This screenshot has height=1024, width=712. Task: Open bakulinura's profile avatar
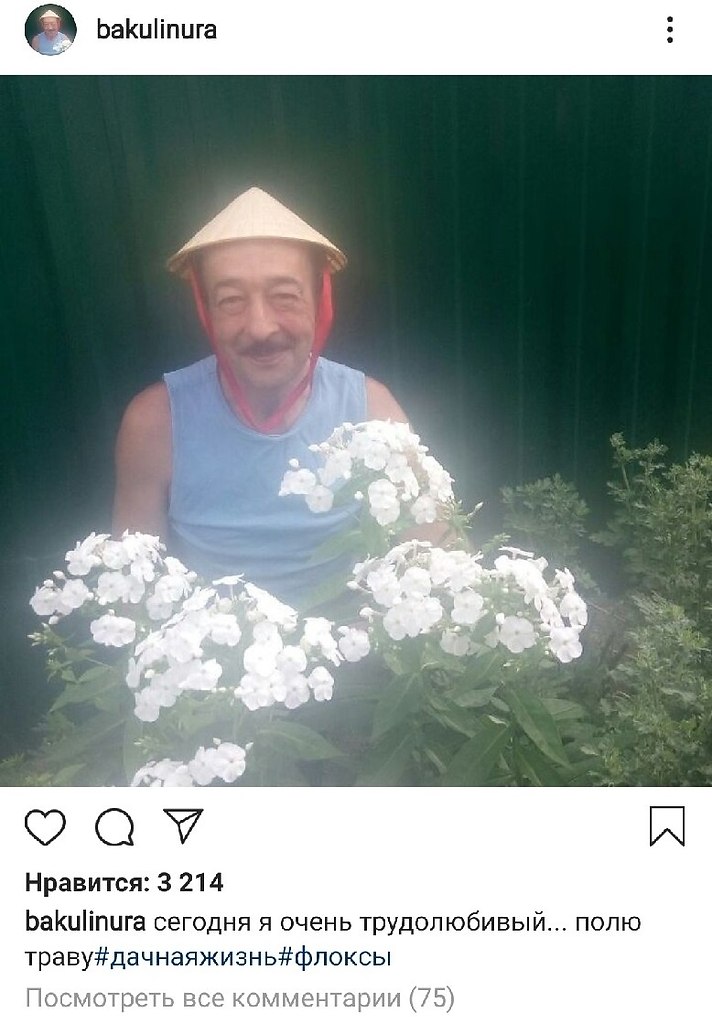pyautogui.click(x=50, y=30)
